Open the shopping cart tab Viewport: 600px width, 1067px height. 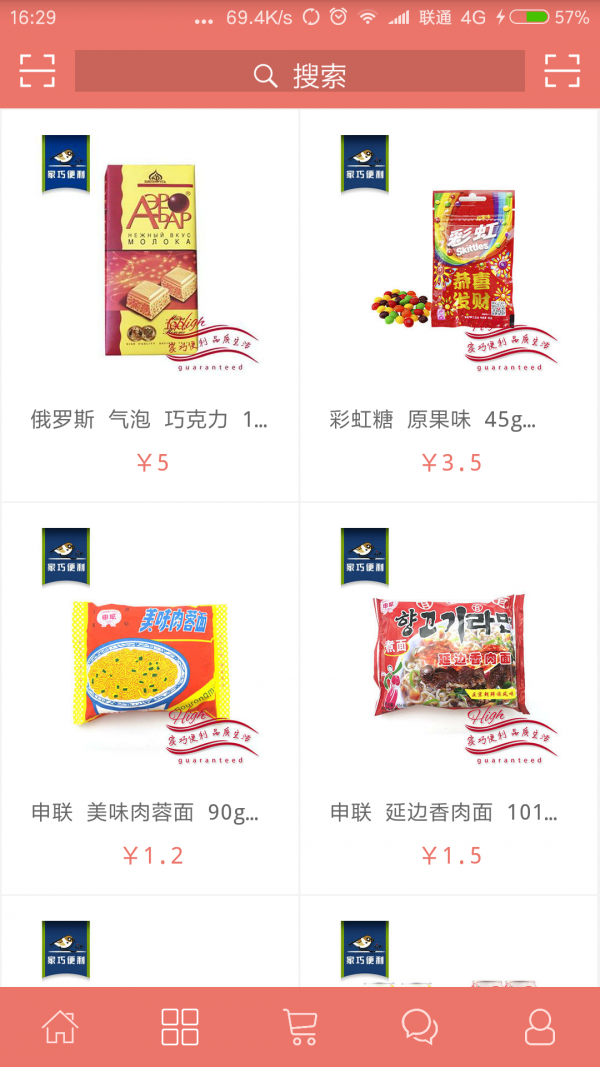click(300, 1027)
